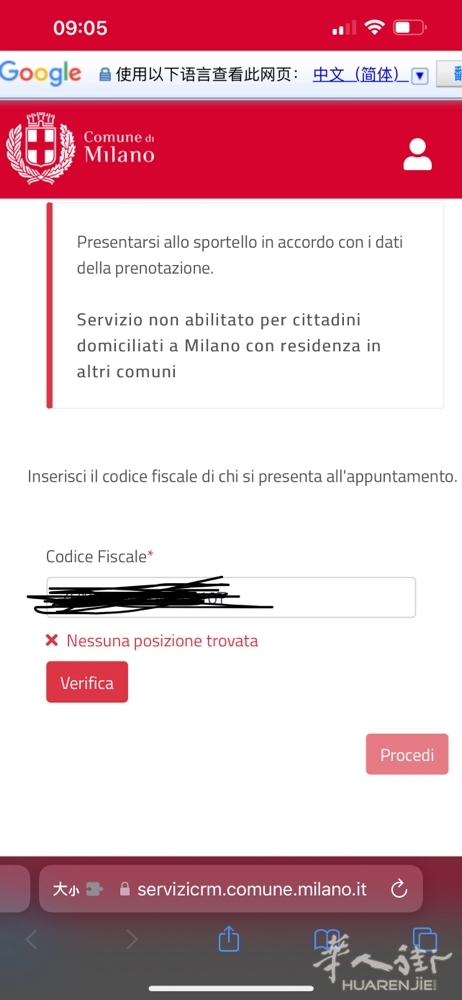Open the user profile icon

click(417, 154)
